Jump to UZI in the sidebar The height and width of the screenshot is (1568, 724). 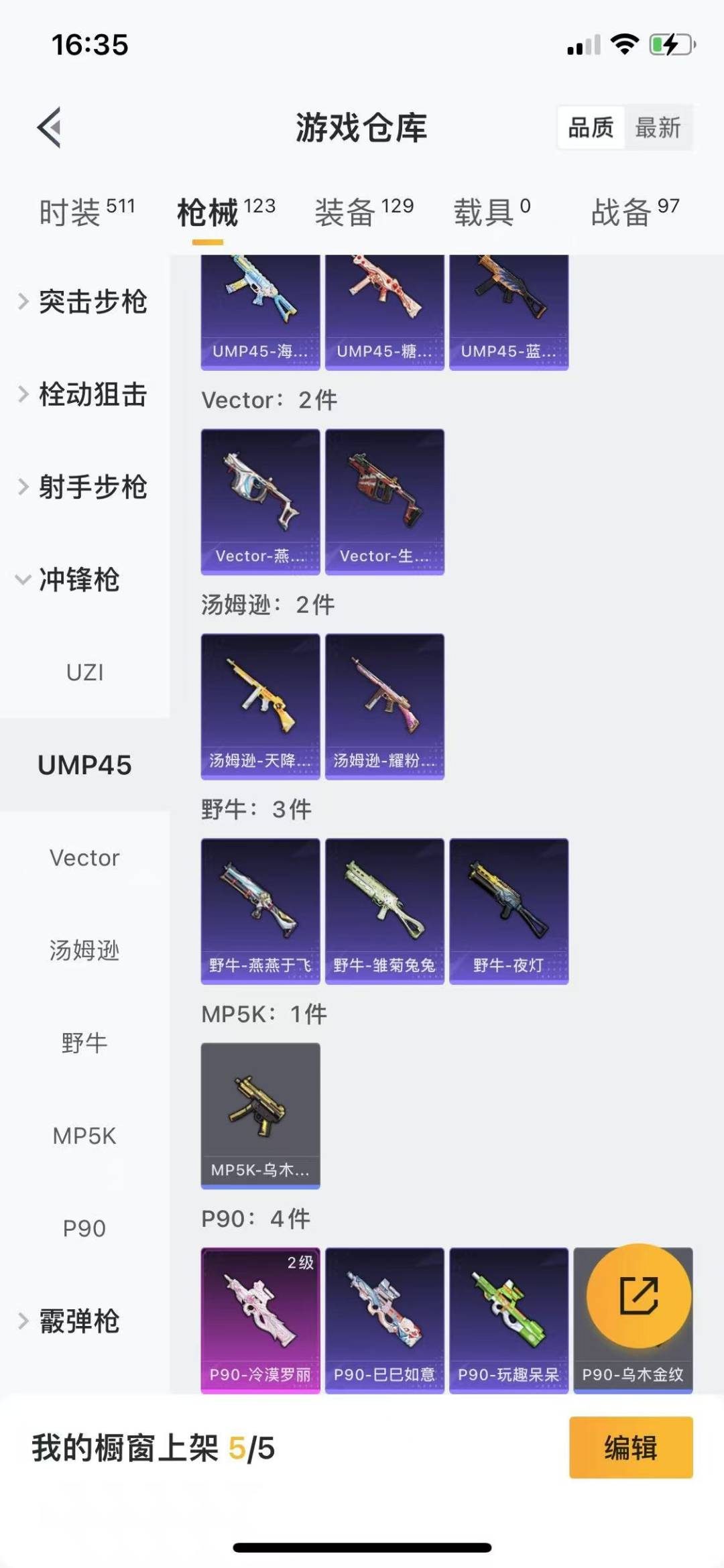(84, 672)
